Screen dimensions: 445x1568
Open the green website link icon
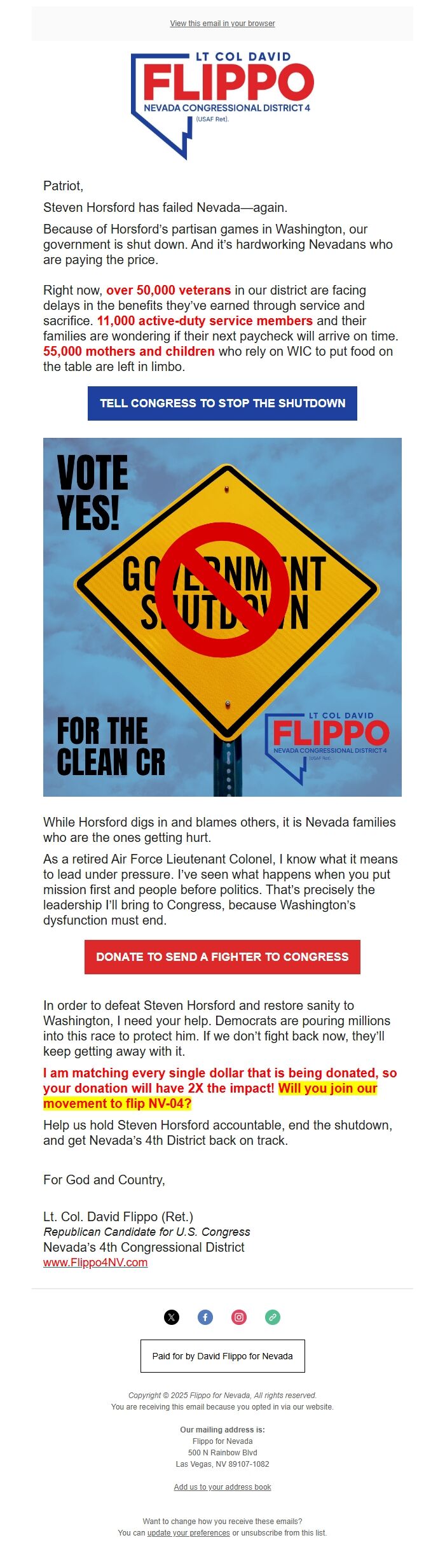[273, 1317]
